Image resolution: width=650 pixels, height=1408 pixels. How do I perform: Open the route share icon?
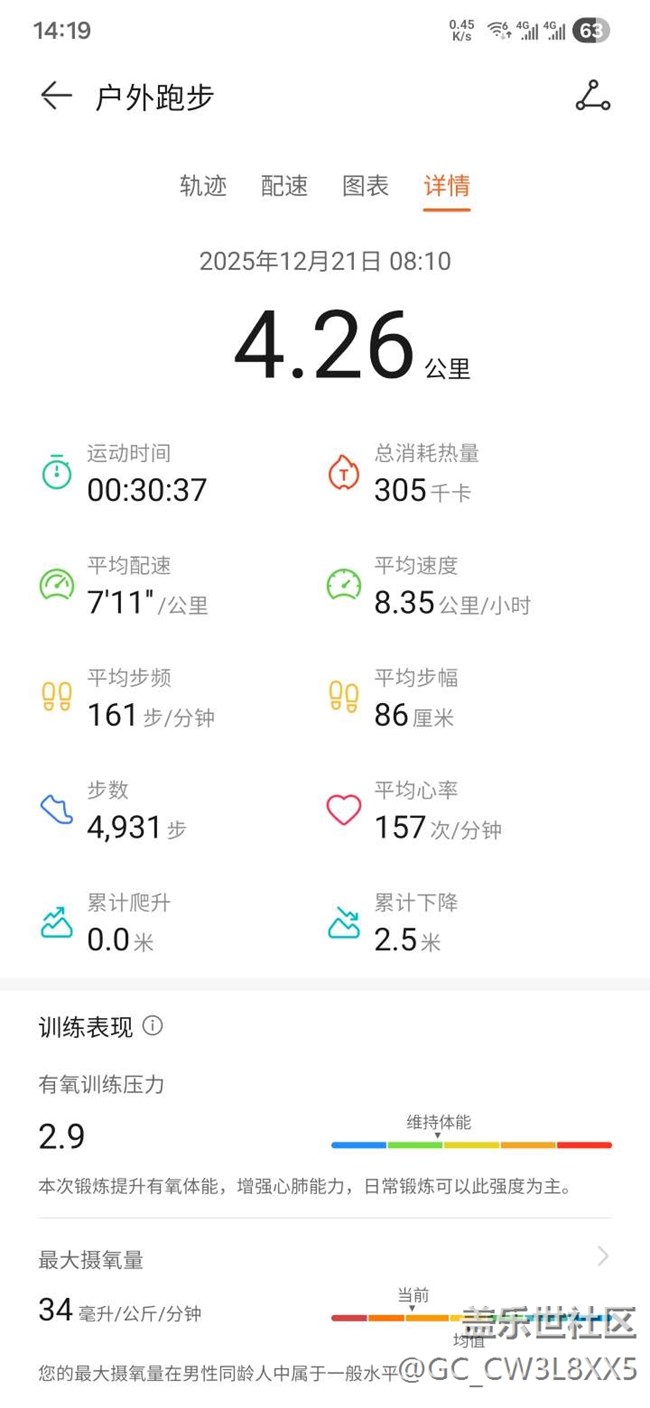click(x=593, y=96)
